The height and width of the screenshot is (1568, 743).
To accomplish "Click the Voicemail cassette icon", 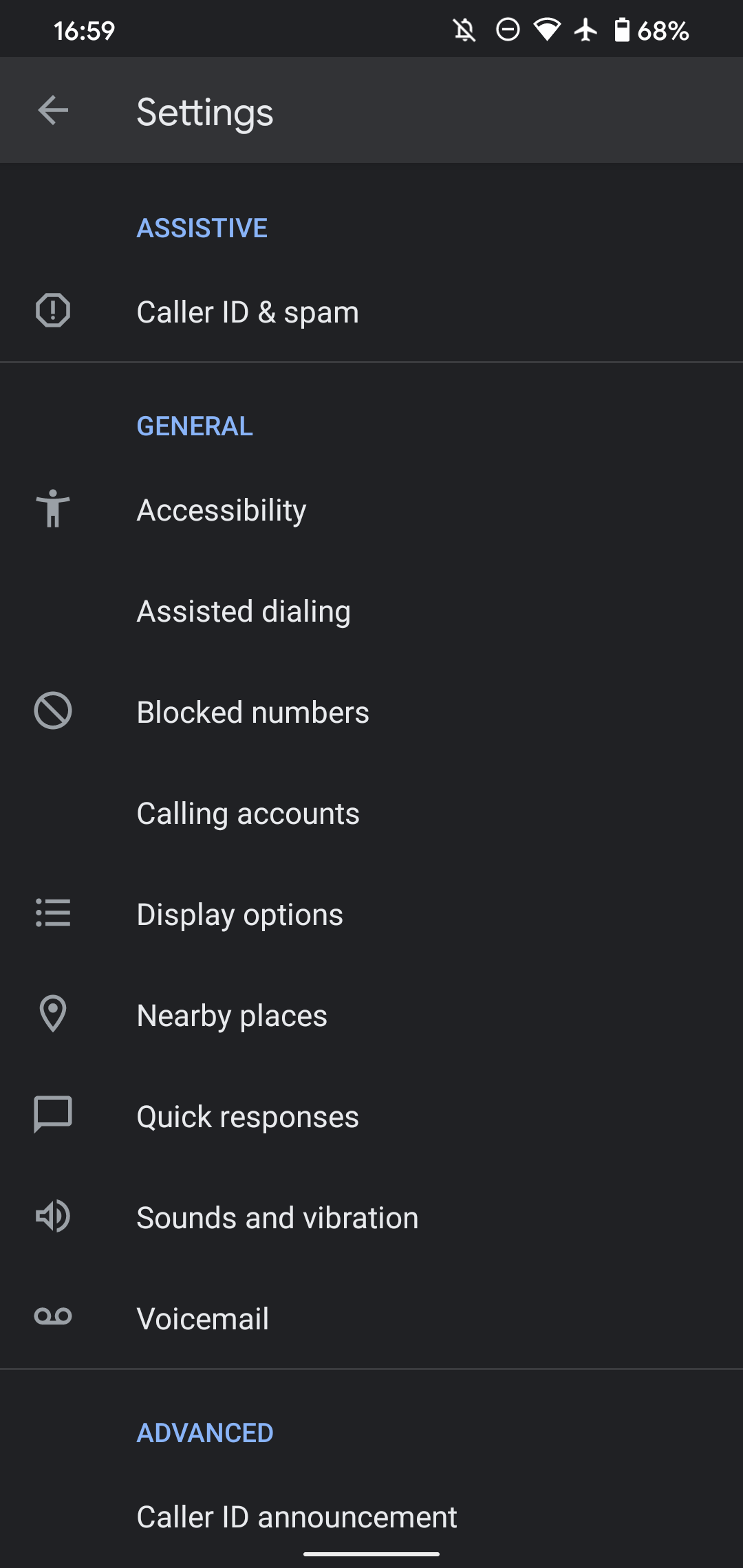I will (53, 1318).
